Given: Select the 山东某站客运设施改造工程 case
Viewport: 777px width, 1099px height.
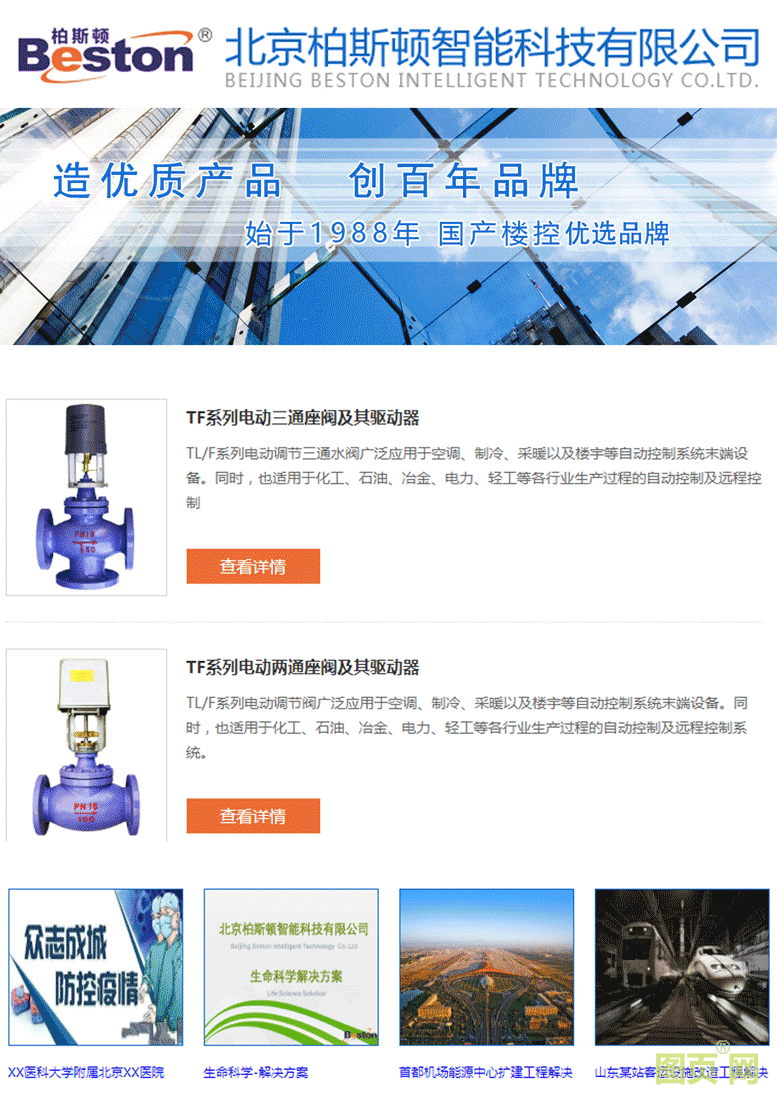Looking at the screenshot, I should click(x=682, y=967).
